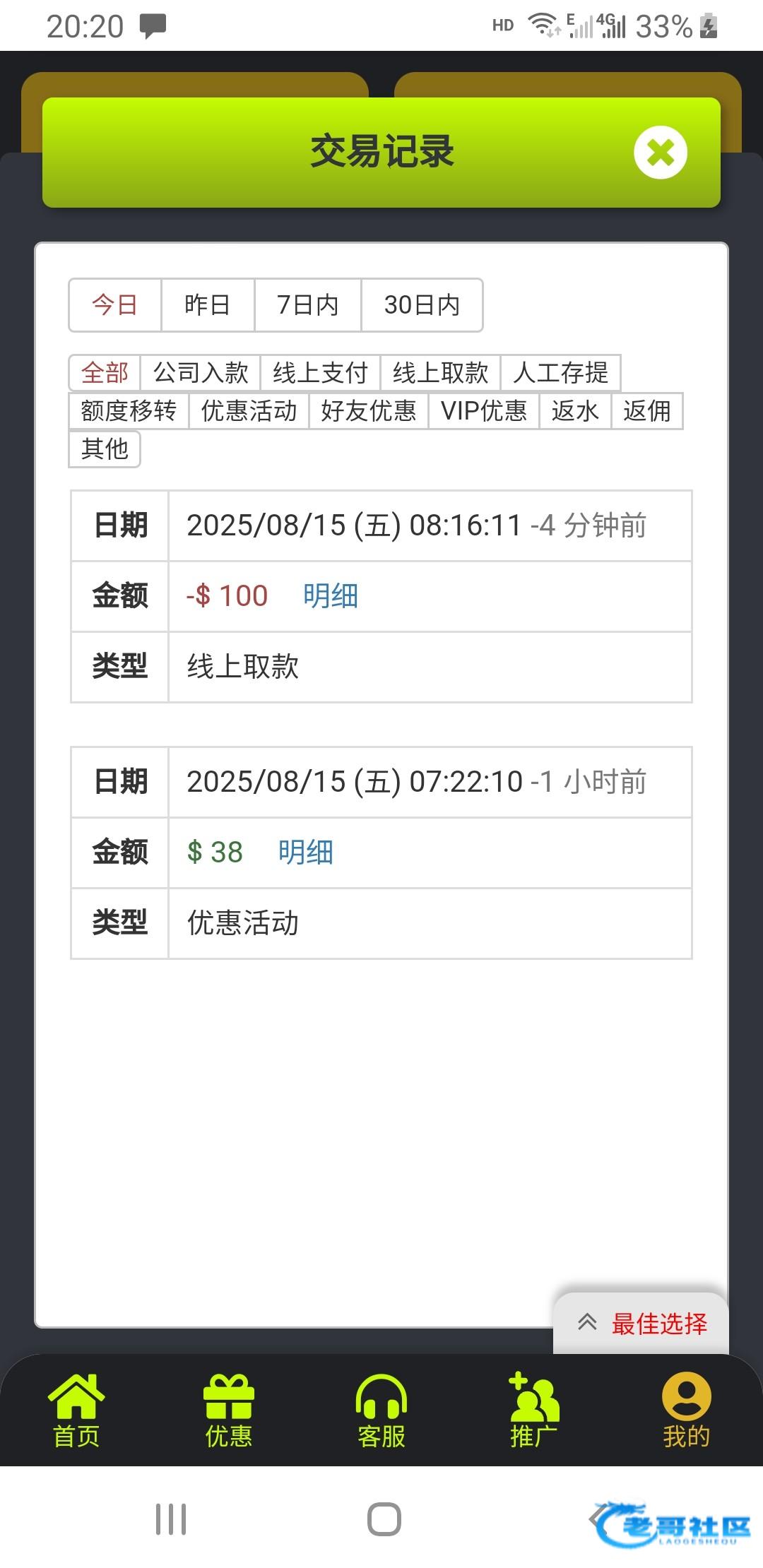Go to the 首页 tab
Image resolution: width=763 pixels, height=1568 pixels.
(x=76, y=1411)
